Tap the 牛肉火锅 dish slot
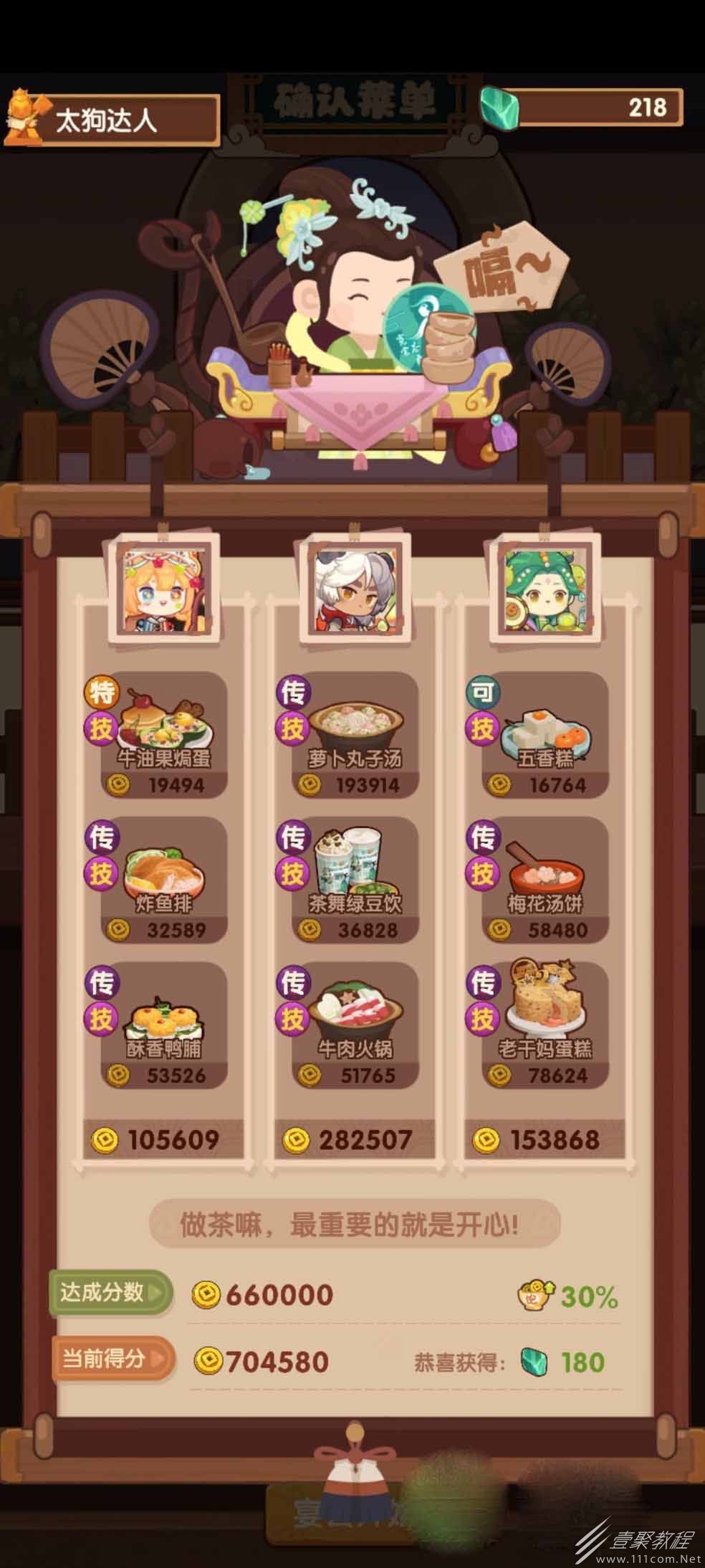Viewport: 705px width, 1568px height. [355, 1025]
